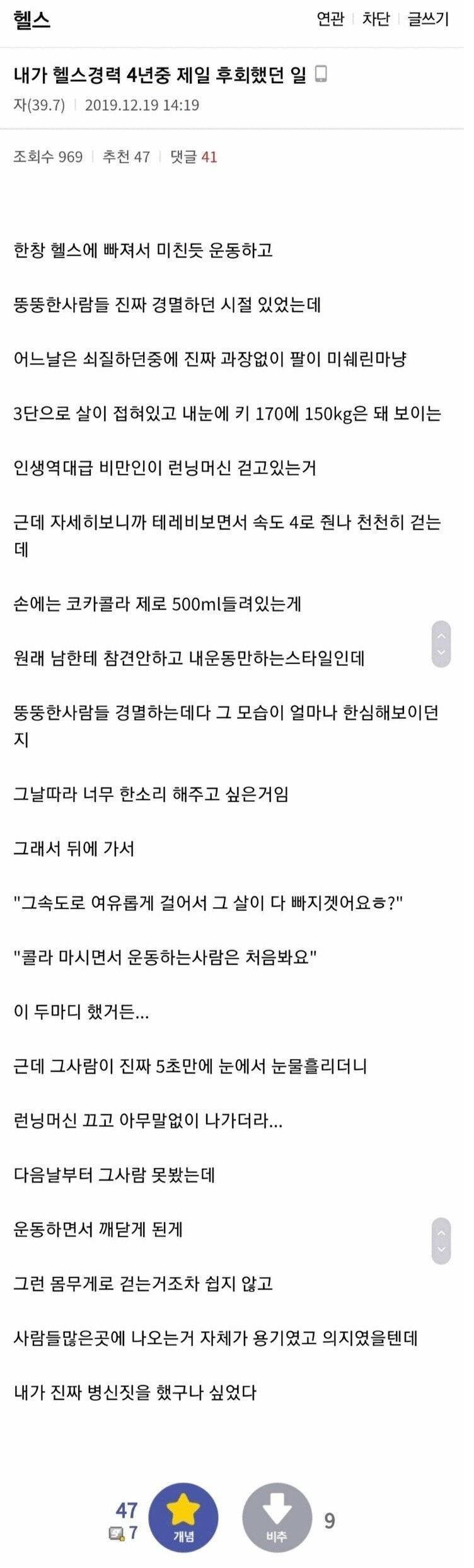Tap 차단 to block content
This screenshot has height=1568, width=474.
coord(376,20)
